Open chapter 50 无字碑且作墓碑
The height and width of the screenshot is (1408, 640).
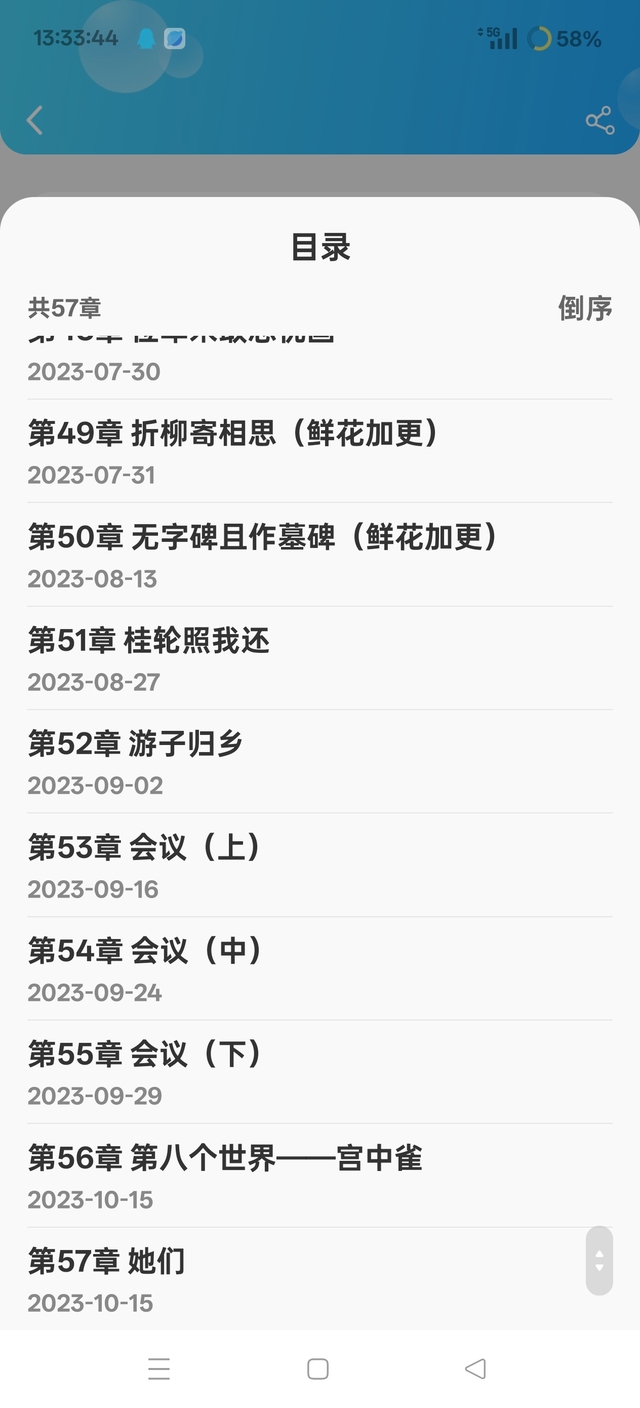point(320,555)
